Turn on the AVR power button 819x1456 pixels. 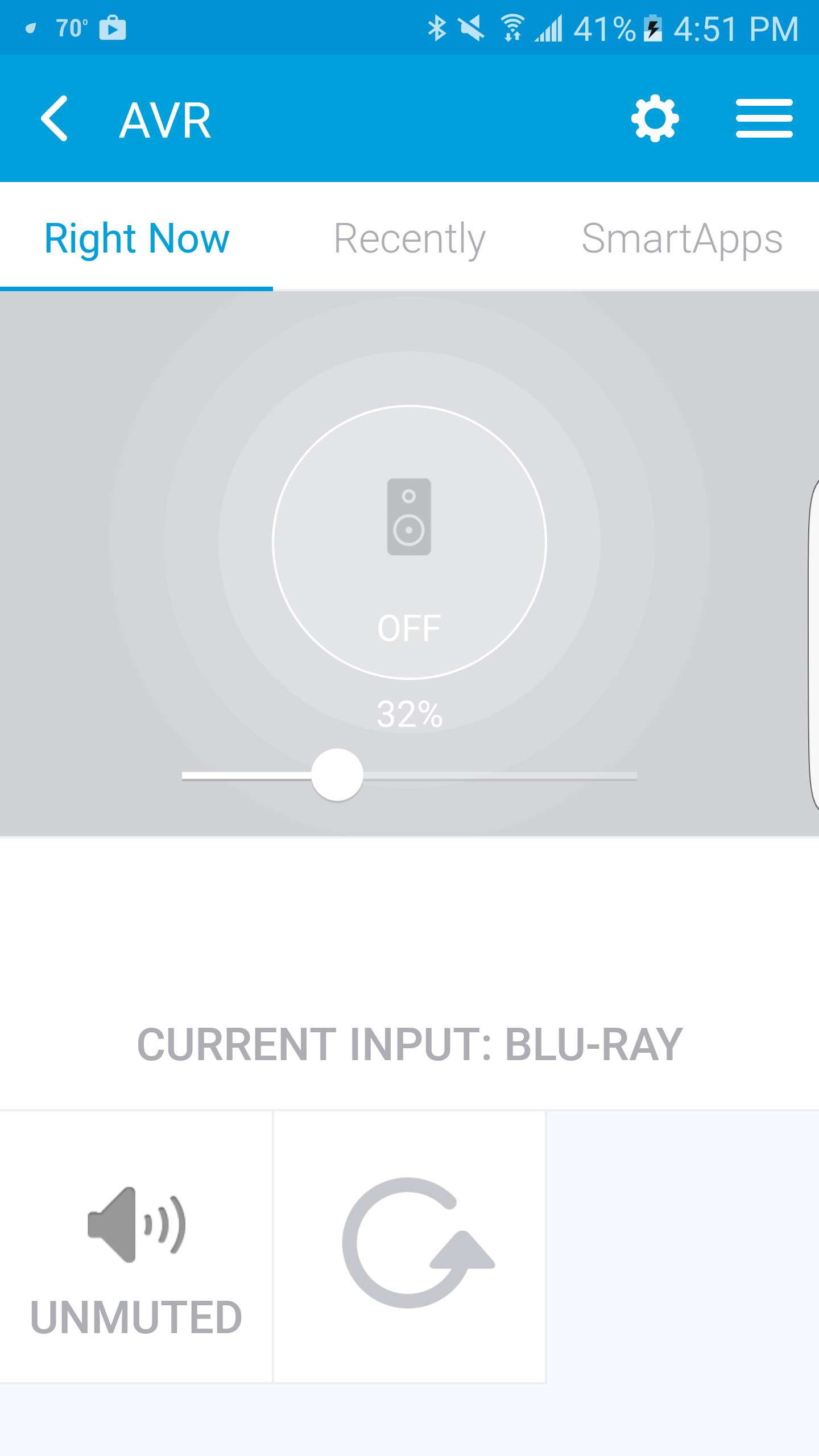click(x=409, y=542)
